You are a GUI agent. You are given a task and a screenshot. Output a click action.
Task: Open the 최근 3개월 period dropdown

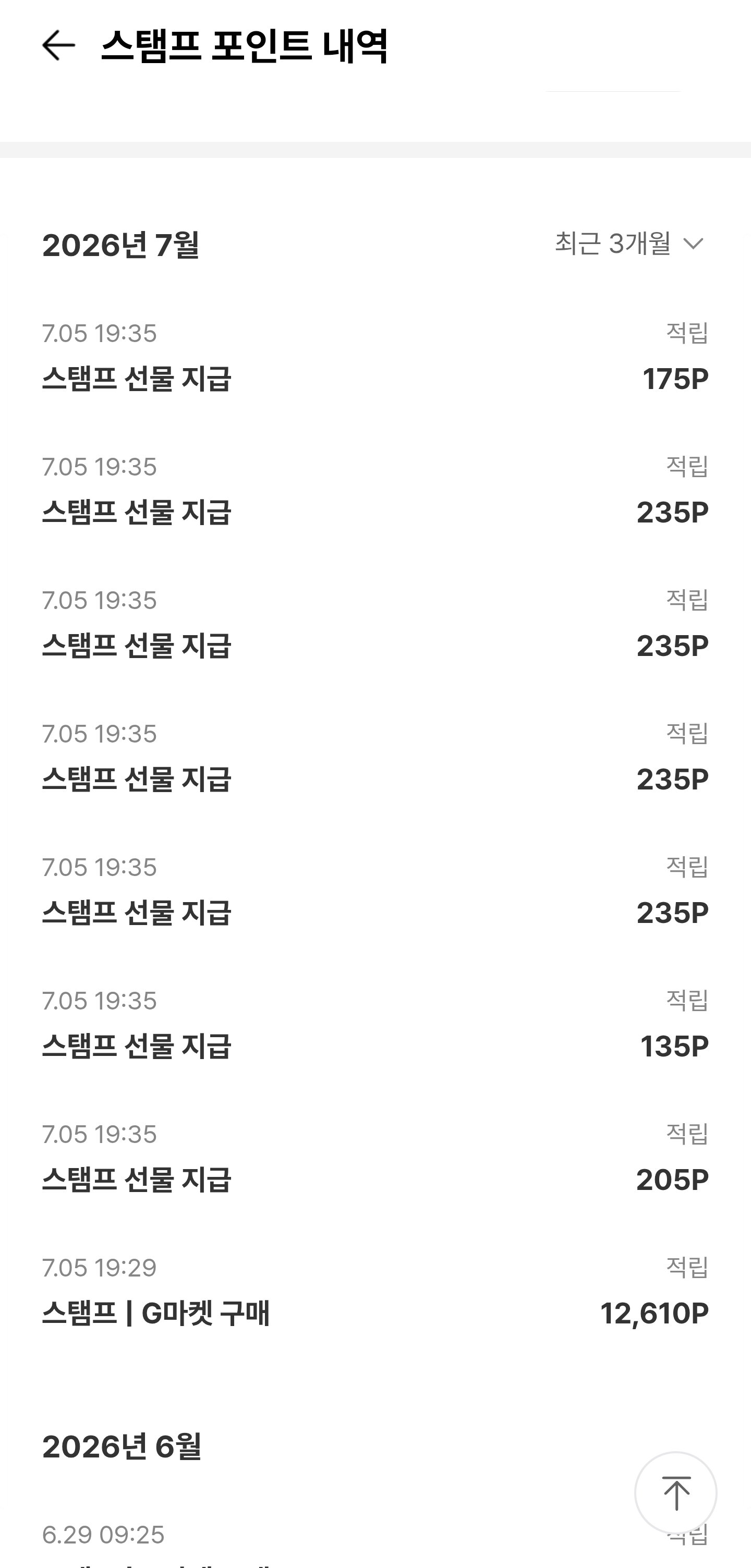point(630,244)
